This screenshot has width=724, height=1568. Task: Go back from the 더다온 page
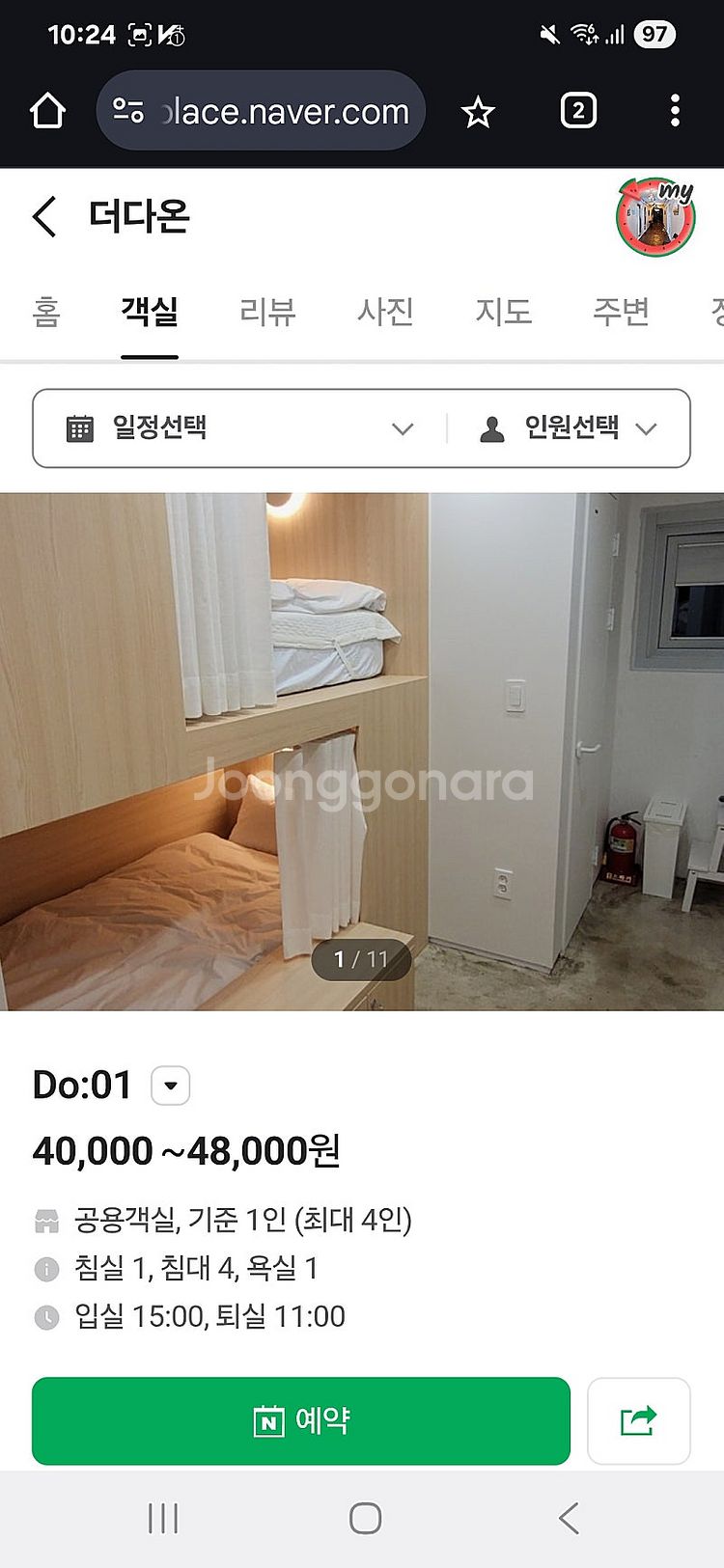click(x=45, y=216)
